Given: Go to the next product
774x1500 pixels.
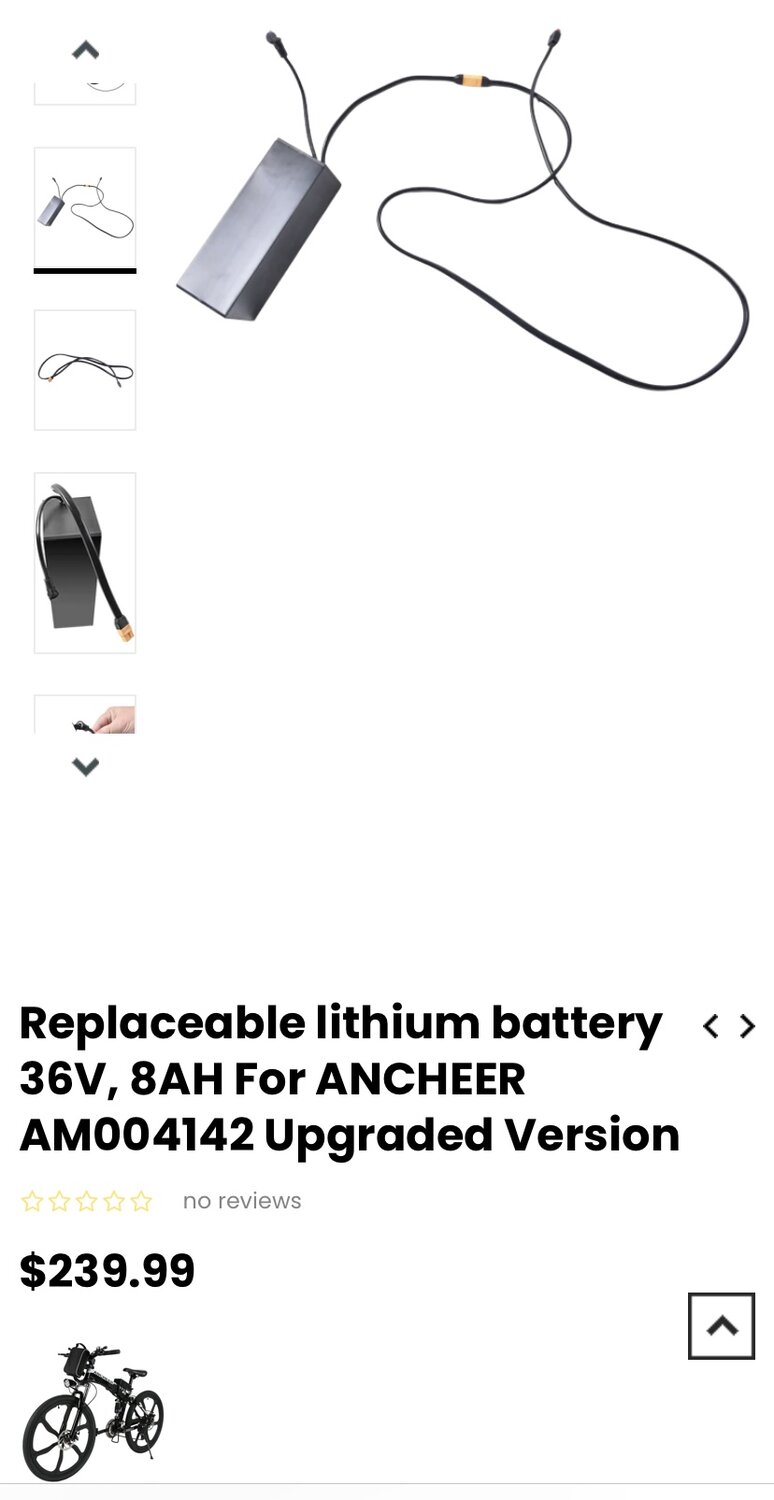Looking at the screenshot, I should (x=747, y=1026).
